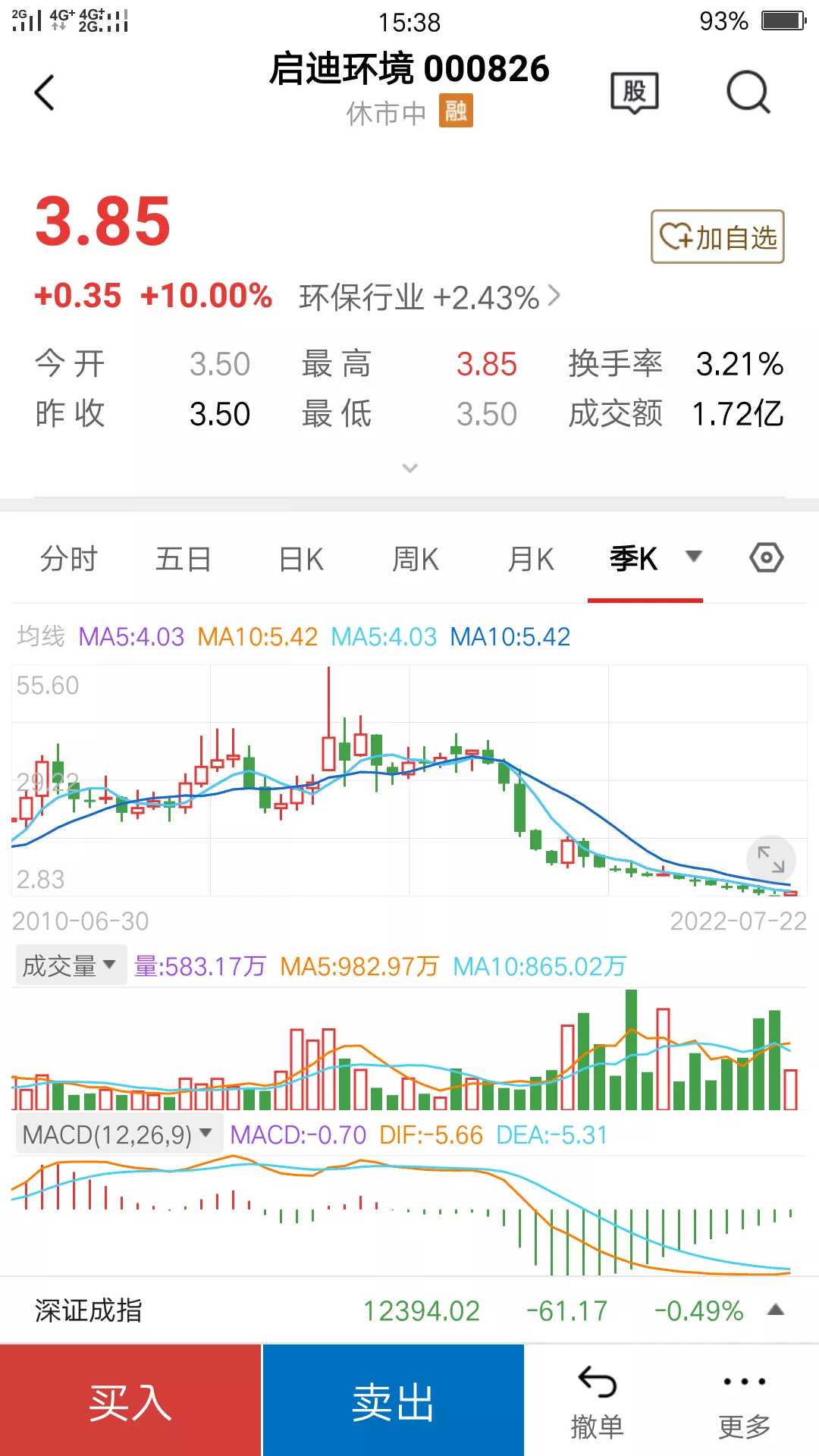Open the 成交量 indicator dropdown
The image size is (819, 1456).
(x=70, y=966)
